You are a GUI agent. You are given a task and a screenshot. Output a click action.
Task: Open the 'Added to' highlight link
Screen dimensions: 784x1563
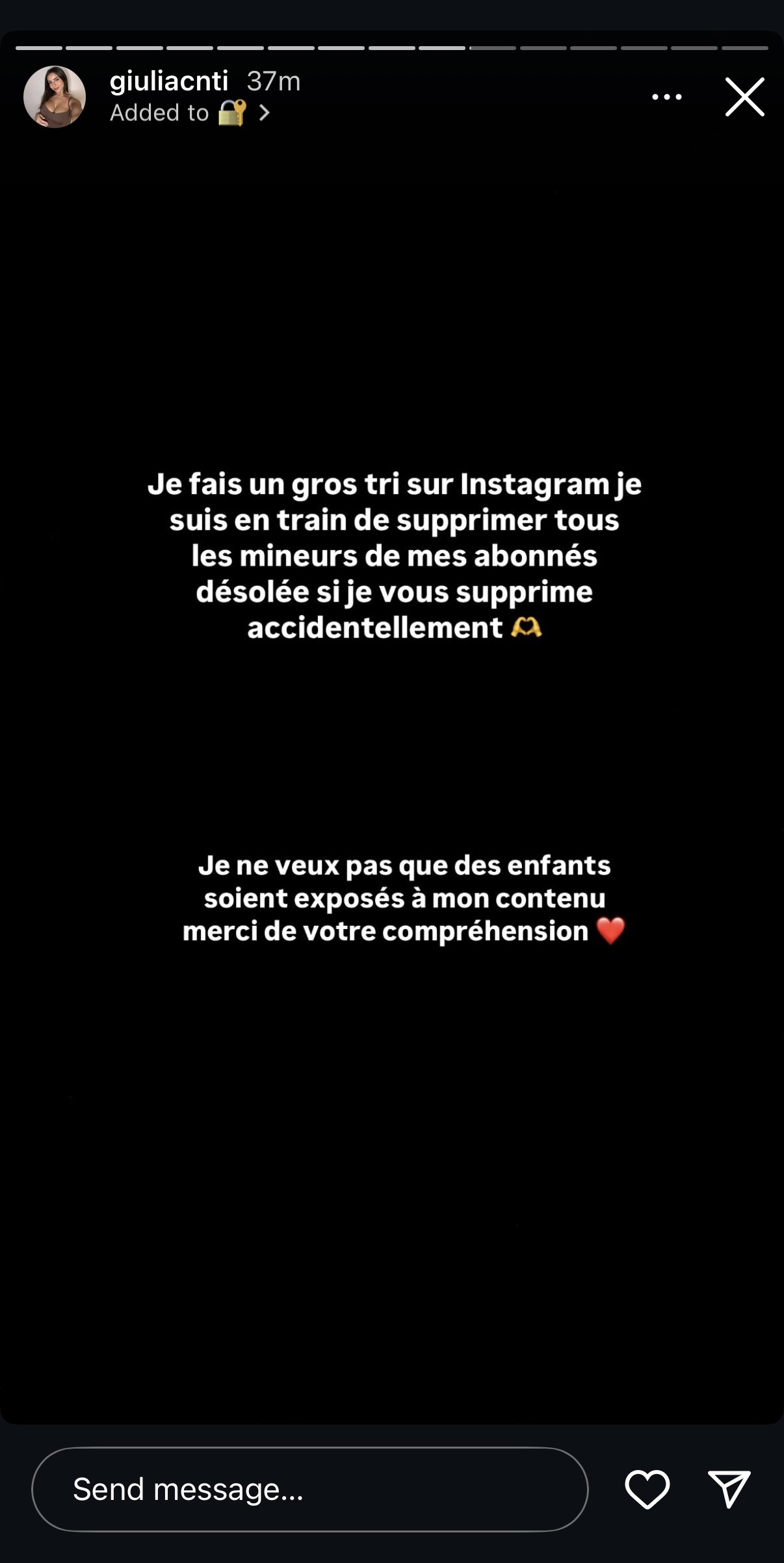coord(190,113)
